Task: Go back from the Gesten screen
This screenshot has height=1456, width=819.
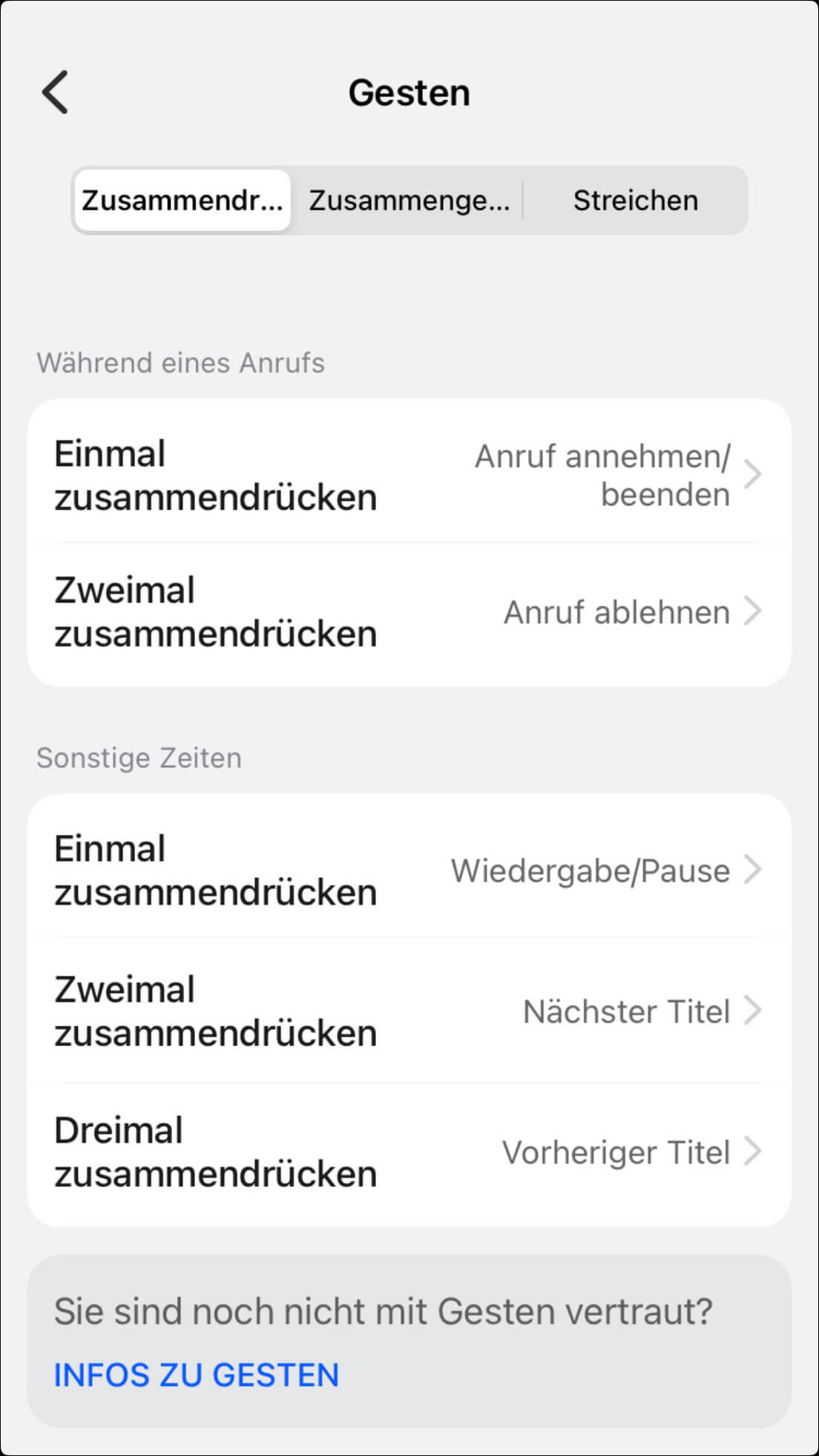Action: [x=56, y=93]
